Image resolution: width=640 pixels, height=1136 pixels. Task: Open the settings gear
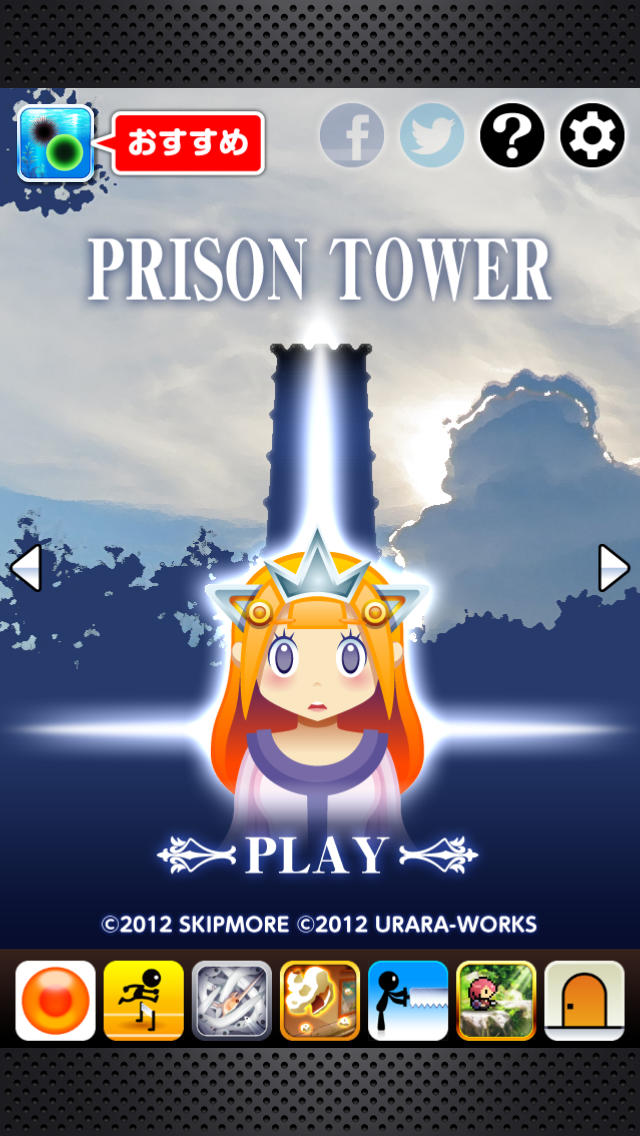click(x=592, y=135)
